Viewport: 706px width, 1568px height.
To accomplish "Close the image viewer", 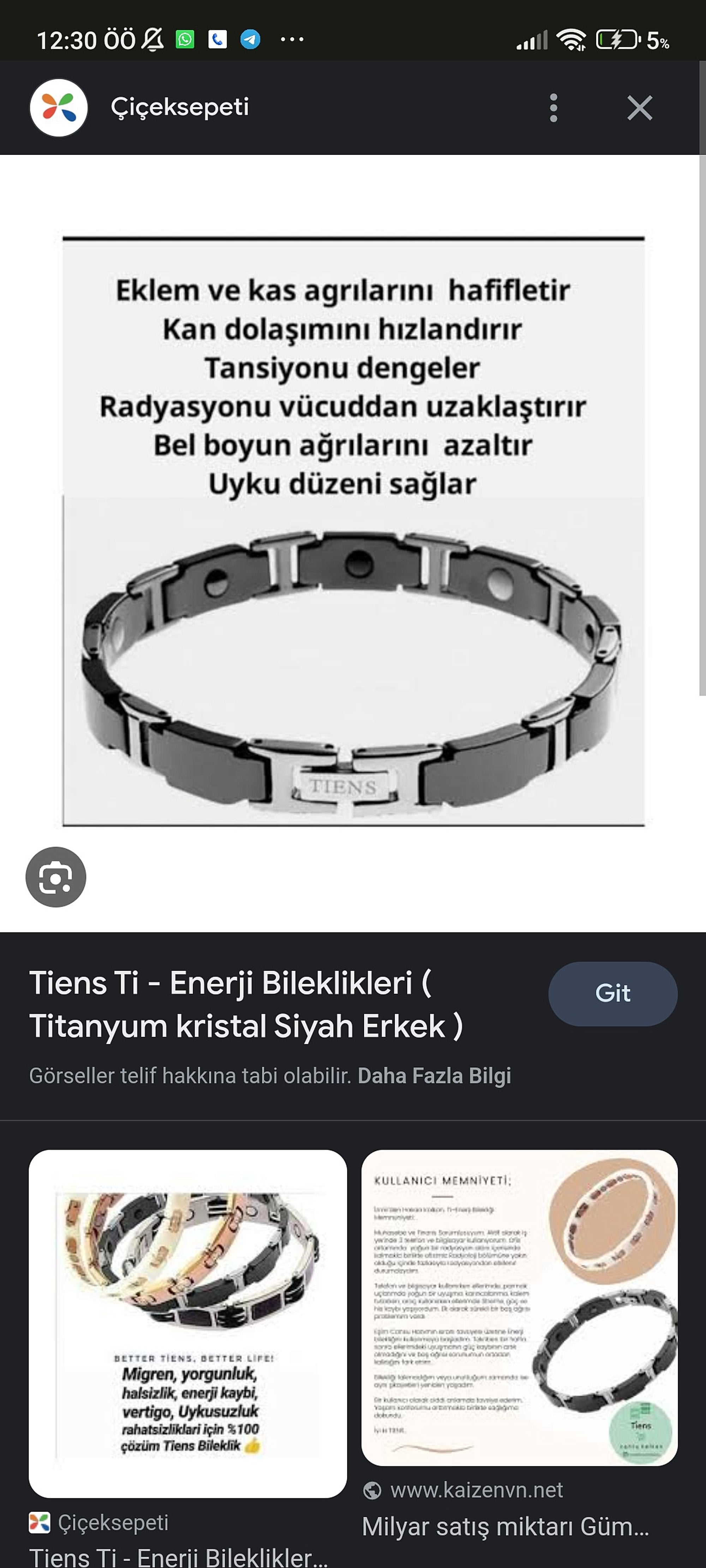I will [x=640, y=108].
